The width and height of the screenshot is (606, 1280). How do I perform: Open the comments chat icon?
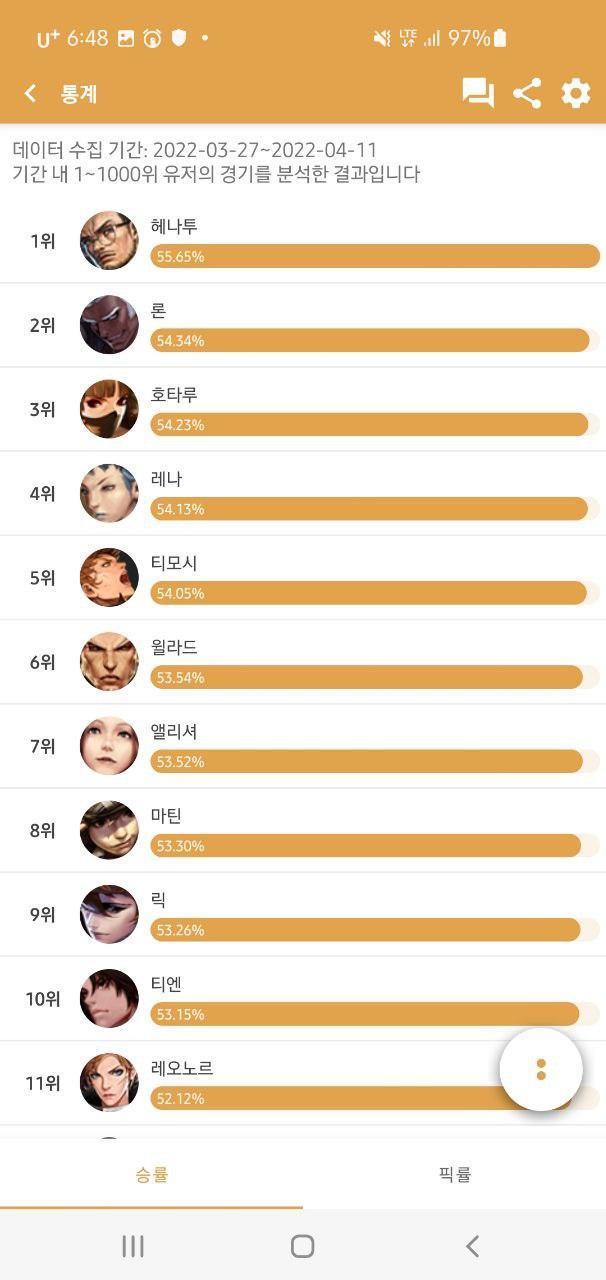[478, 94]
